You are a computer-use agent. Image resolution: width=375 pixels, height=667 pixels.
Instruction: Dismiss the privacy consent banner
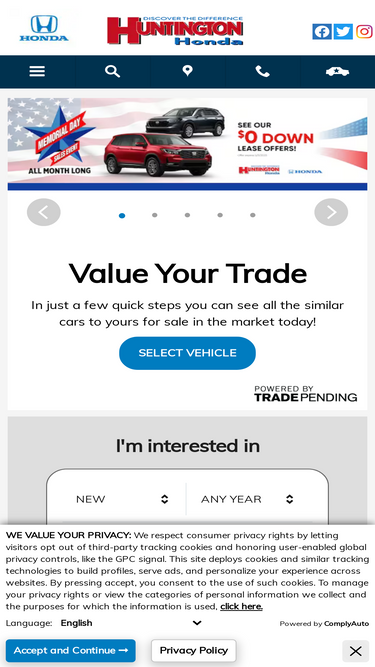tap(355, 651)
